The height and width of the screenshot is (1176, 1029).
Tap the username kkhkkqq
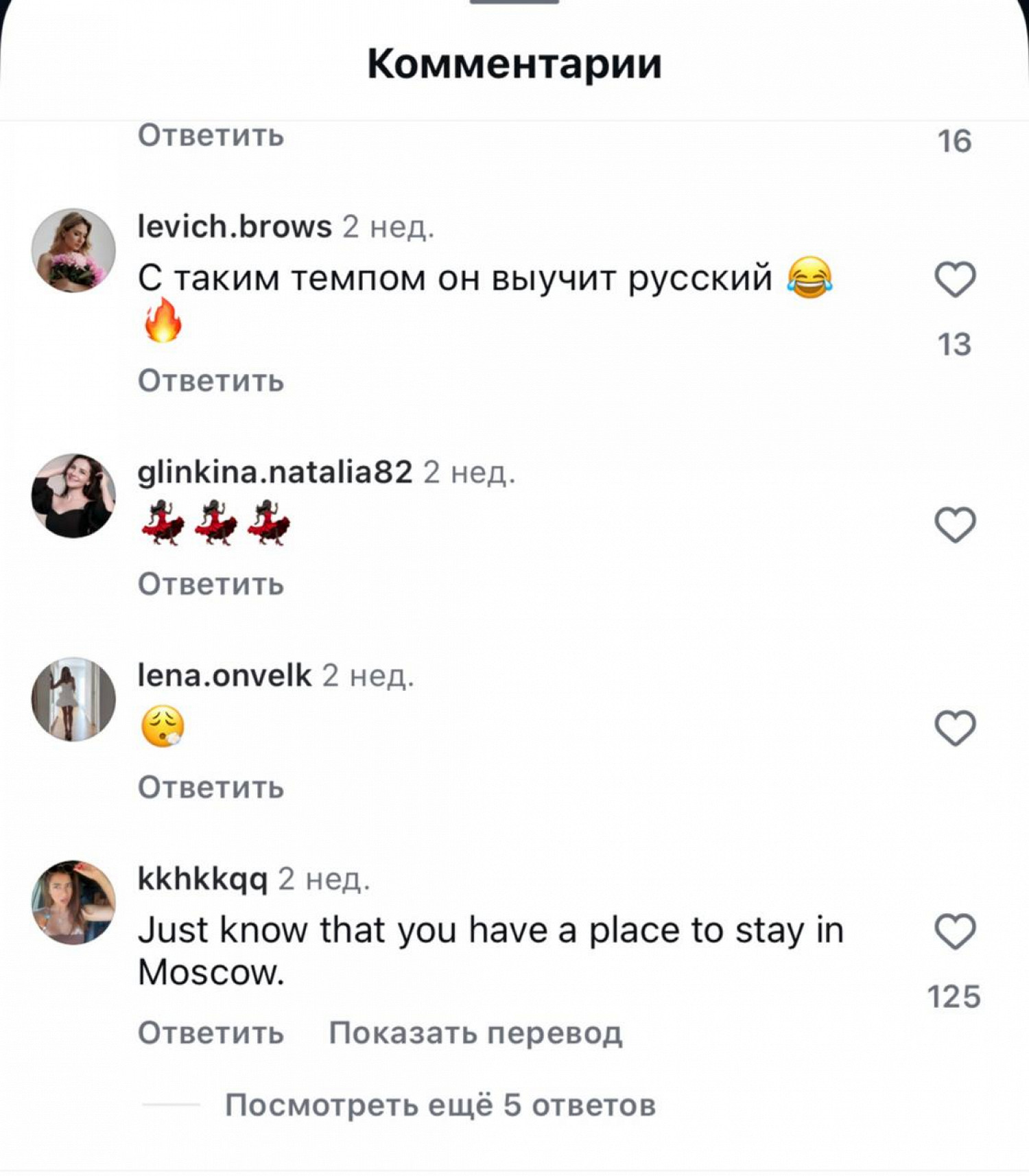click(x=202, y=878)
